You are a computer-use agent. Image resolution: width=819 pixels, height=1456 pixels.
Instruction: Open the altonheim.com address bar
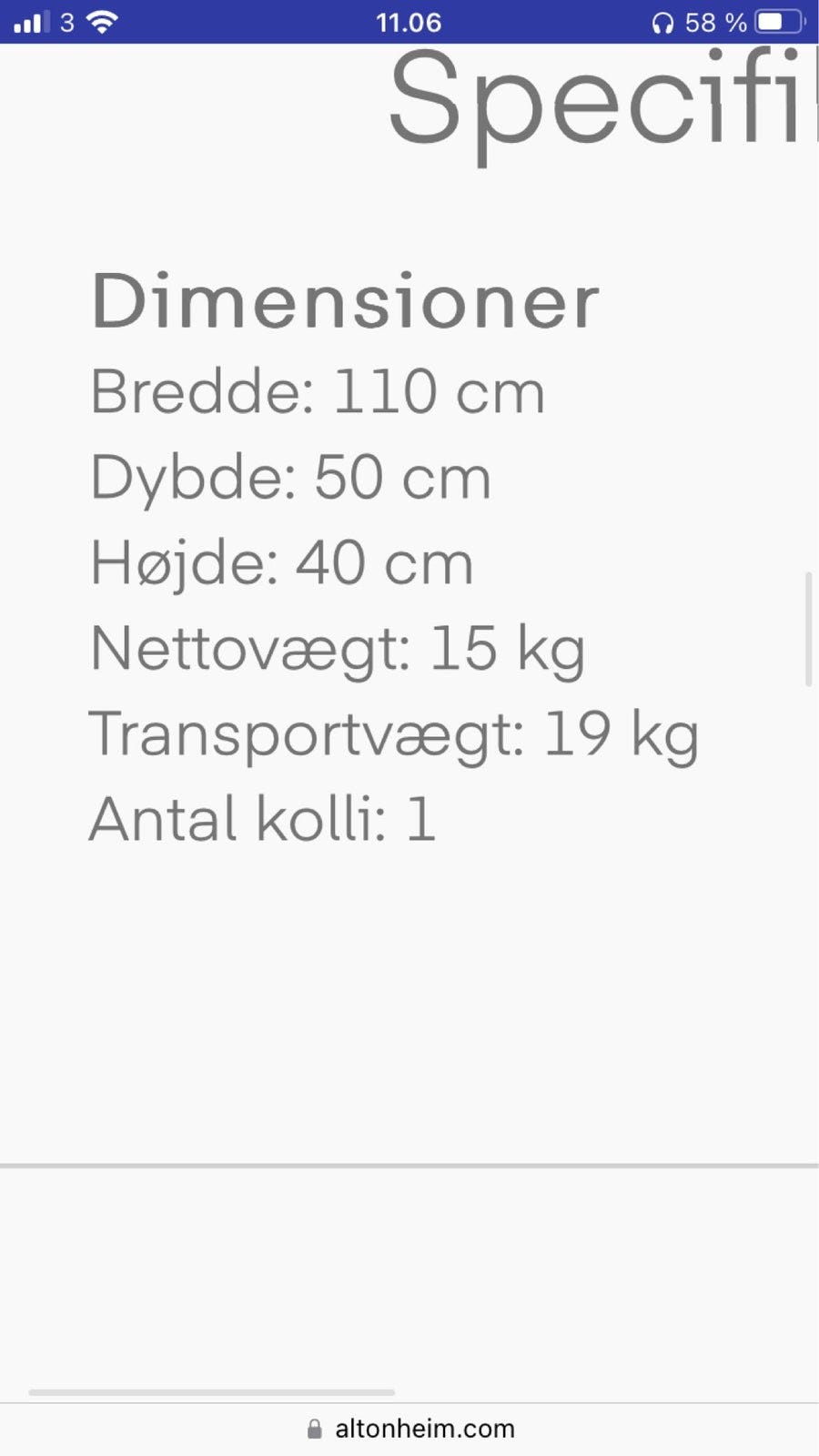423,1427
